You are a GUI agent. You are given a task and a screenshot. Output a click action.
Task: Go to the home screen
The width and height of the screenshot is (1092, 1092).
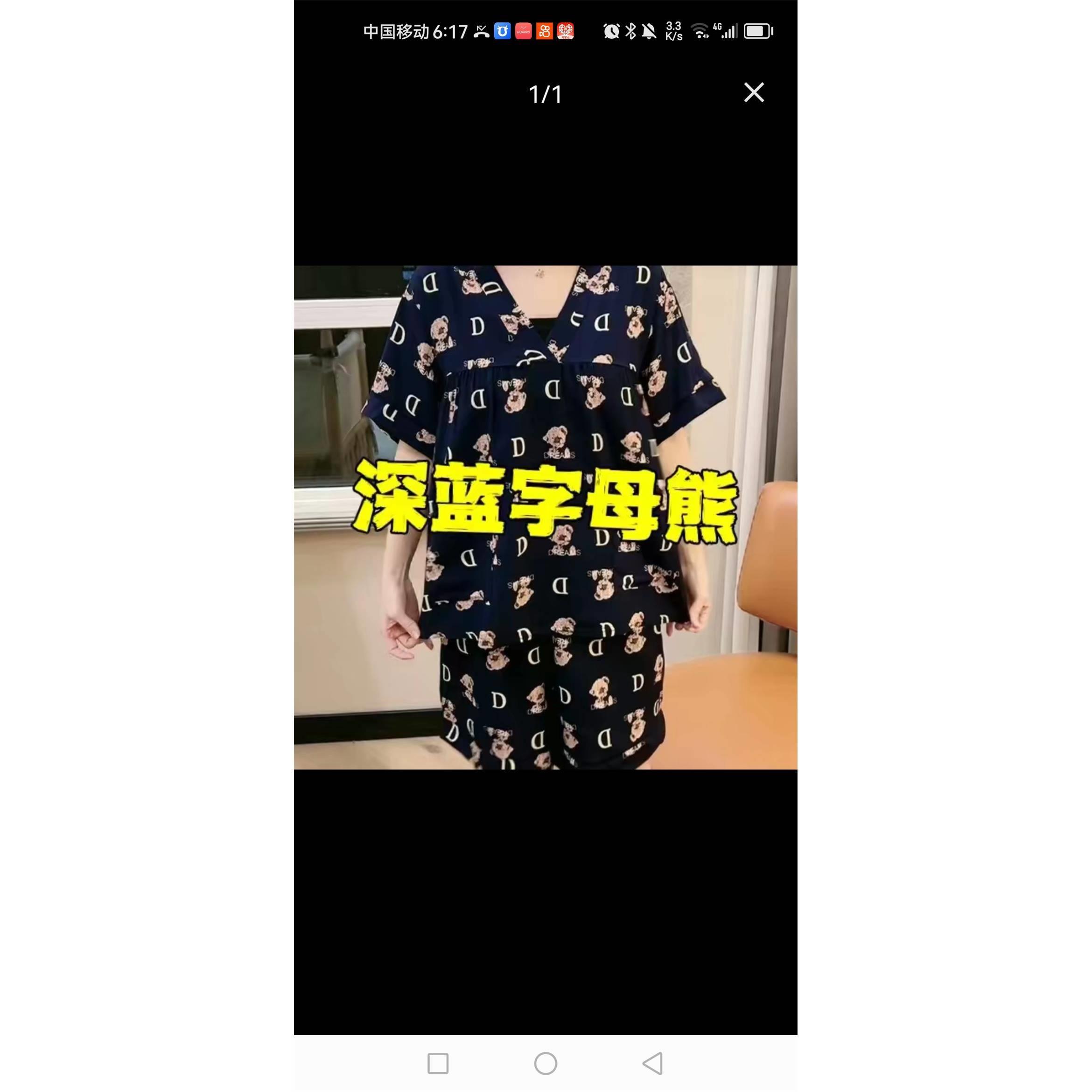pos(546,1063)
